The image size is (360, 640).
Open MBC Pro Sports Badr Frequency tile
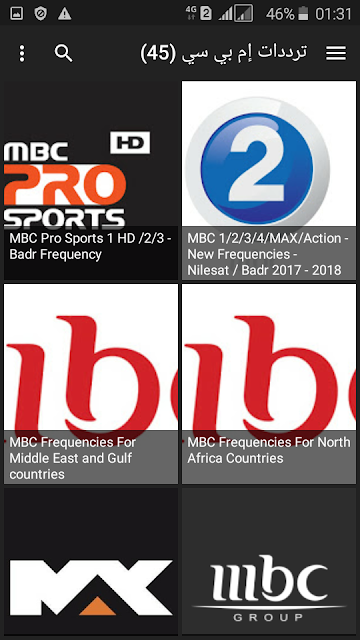click(x=91, y=180)
